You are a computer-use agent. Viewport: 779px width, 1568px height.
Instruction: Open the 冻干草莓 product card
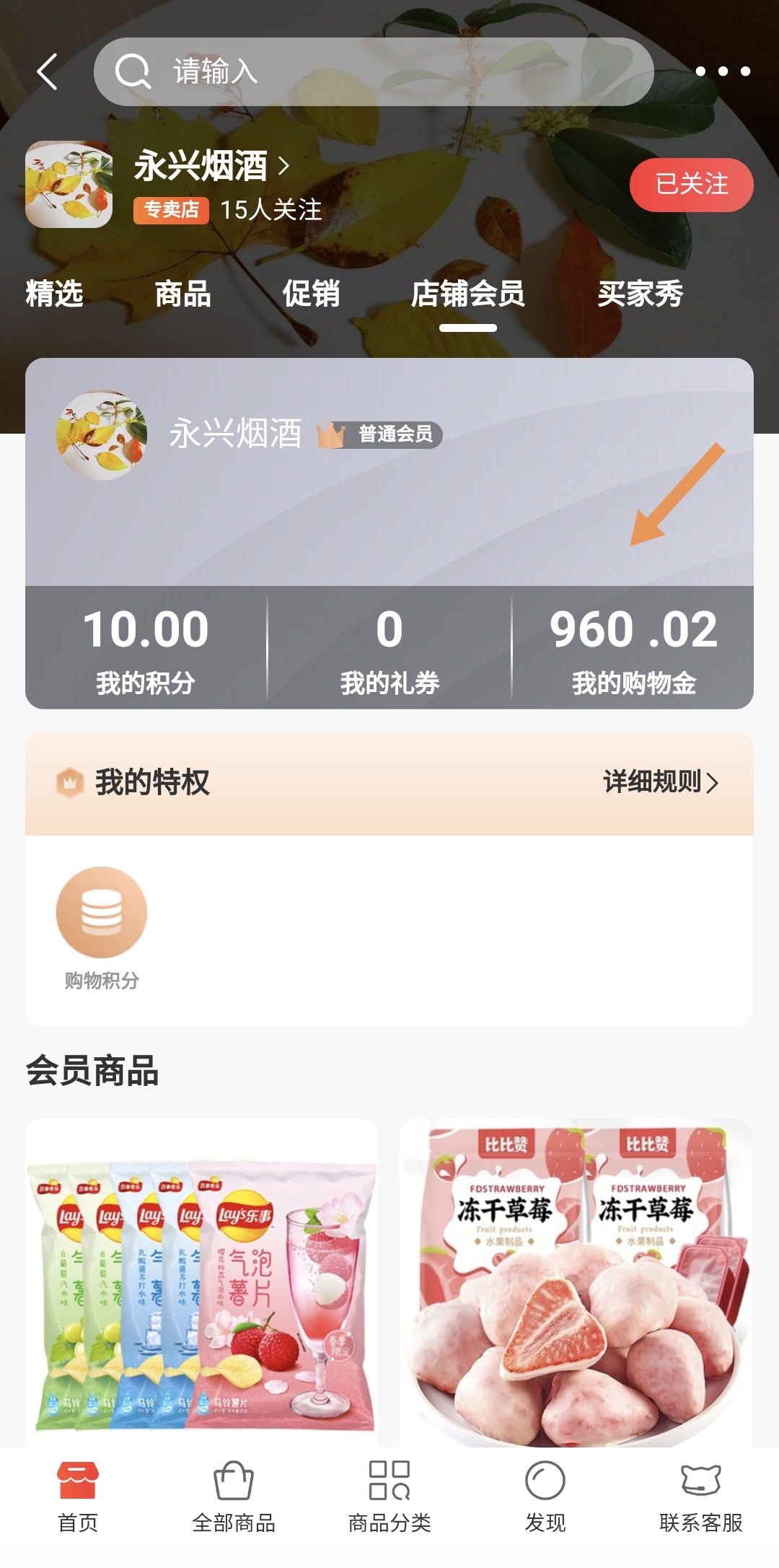[x=576, y=1284]
